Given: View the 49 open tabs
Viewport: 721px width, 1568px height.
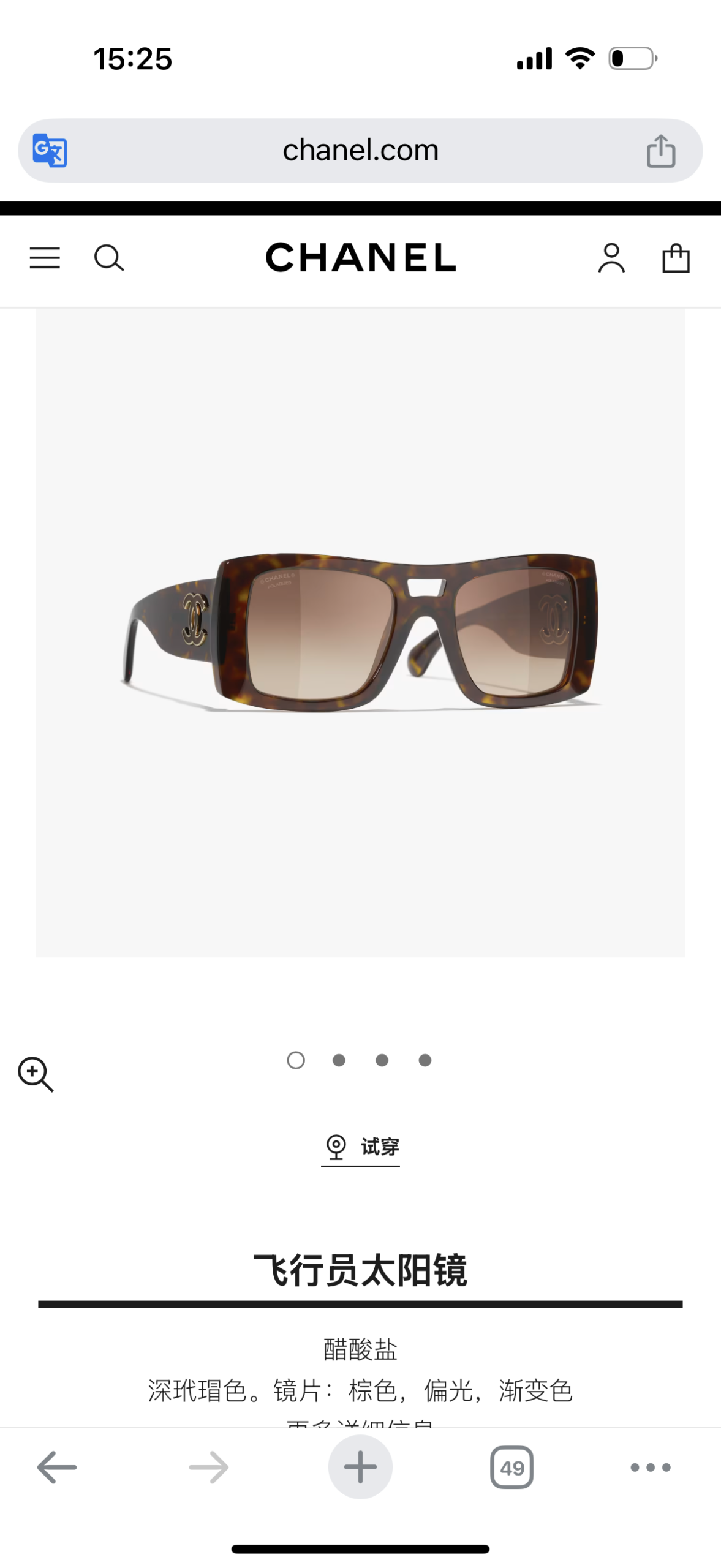Looking at the screenshot, I should pyautogui.click(x=511, y=1467).
